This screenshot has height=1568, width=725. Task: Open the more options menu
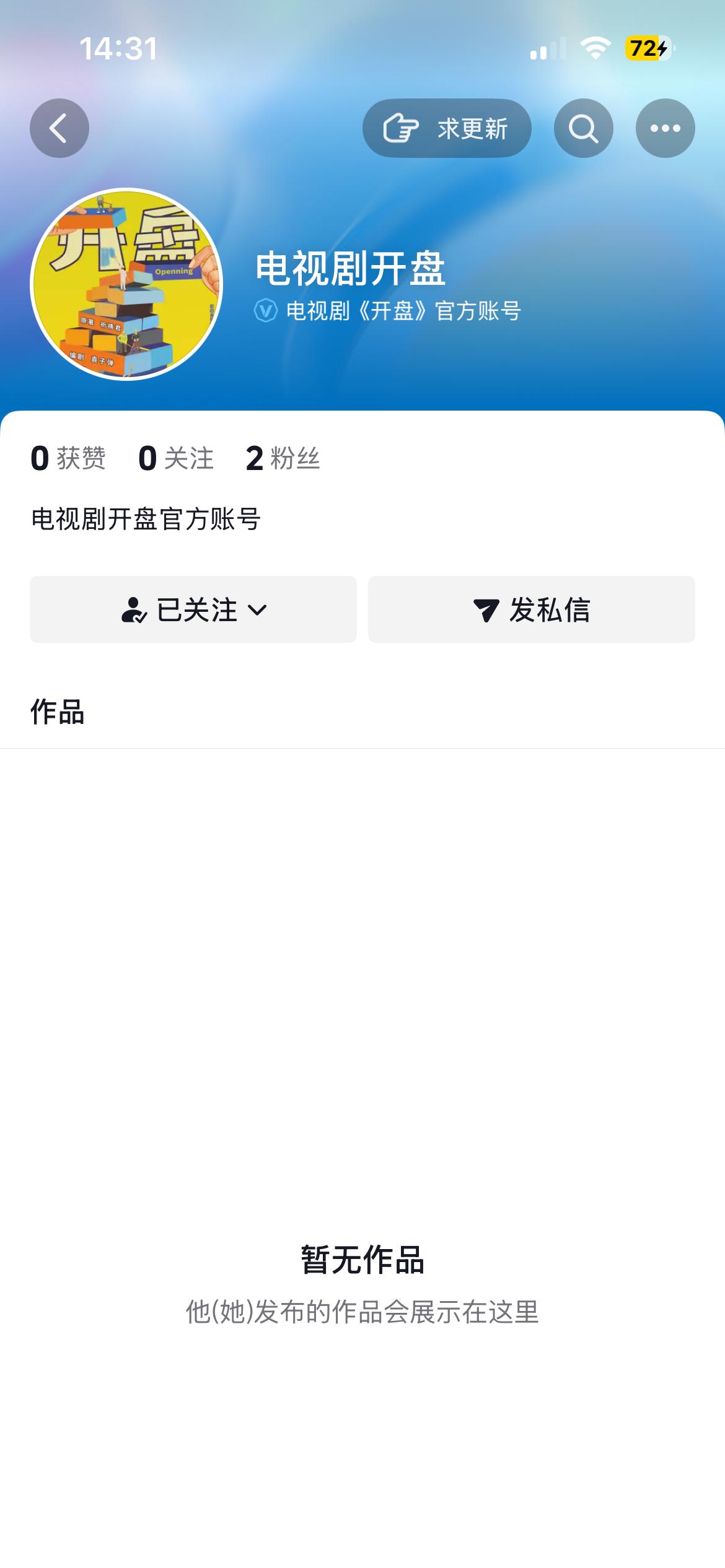point(664,128)
